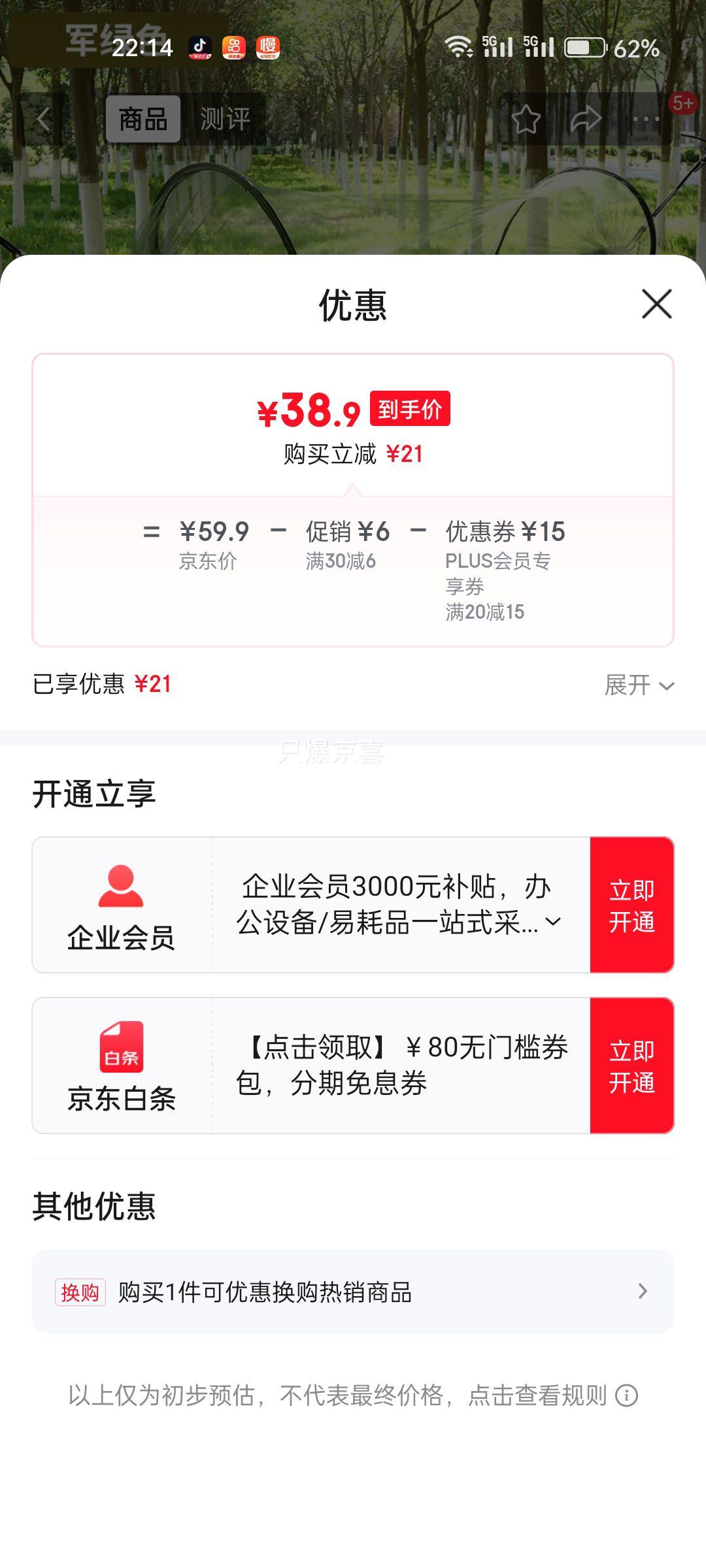Image resolution: width=706 pixels, height=1568 pixels.
Task: Open the 换购 hot-selling products offer
Action: (x=353, y=1292)
